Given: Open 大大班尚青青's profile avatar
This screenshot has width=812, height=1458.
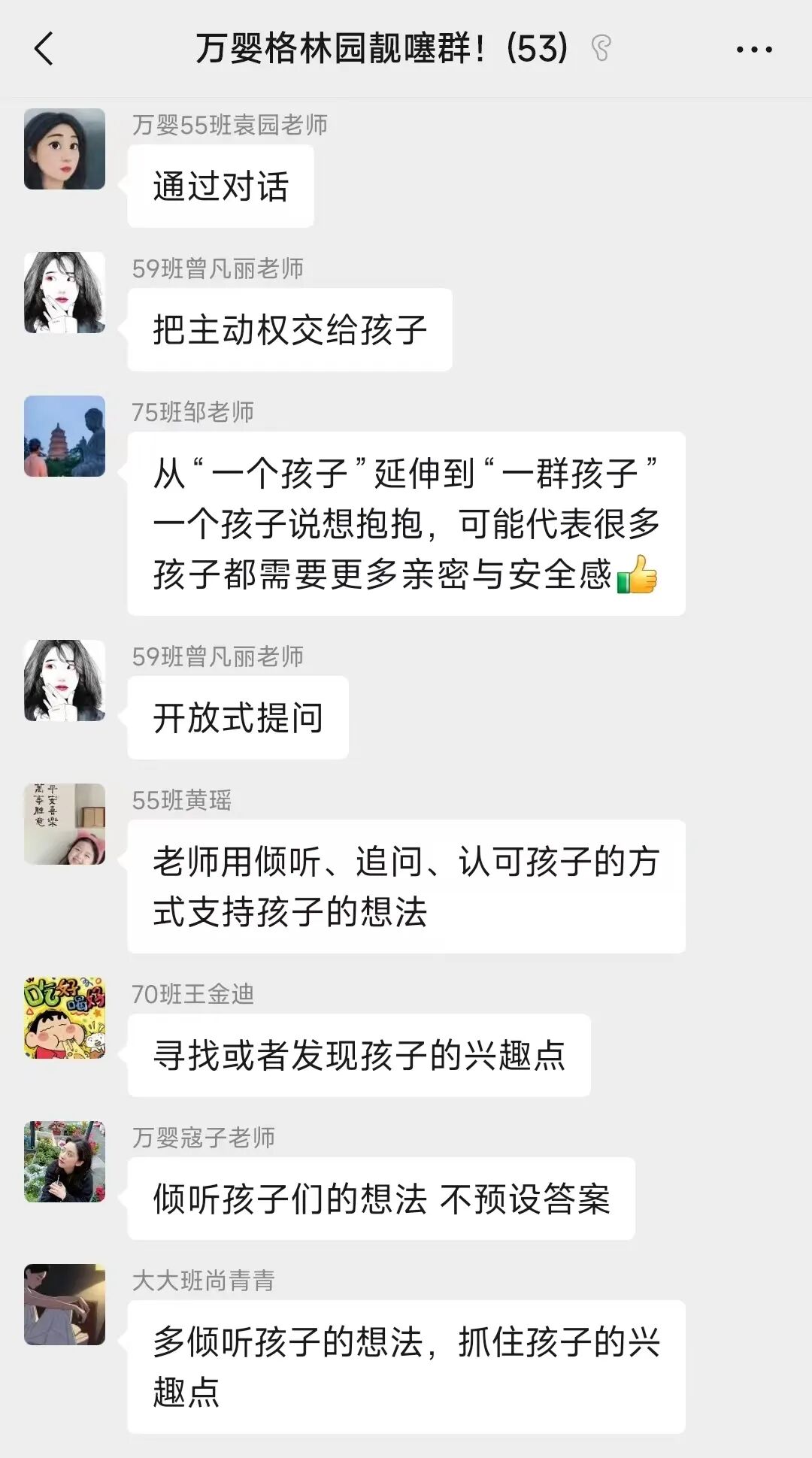Looking at the screenshot, I should click(65, 1305).
